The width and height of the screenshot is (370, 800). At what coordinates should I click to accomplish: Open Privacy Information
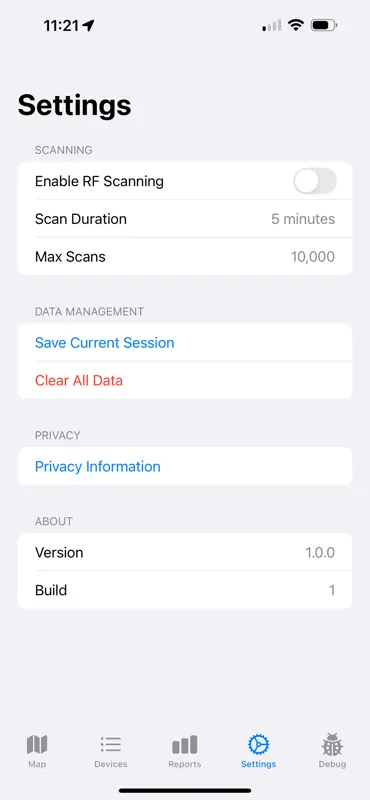pyautogui.click(x=185, y=466)
